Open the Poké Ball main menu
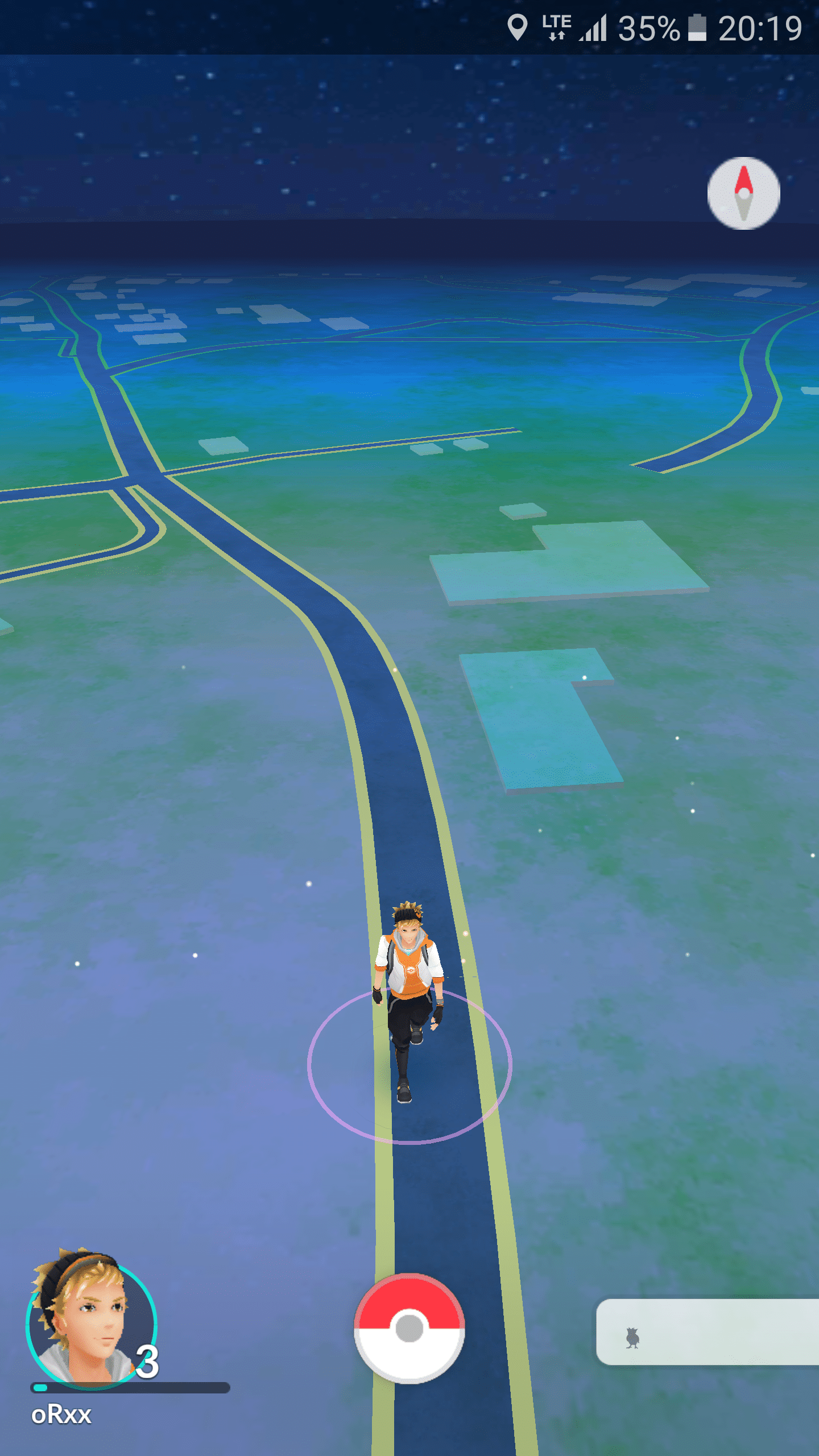This screenshot has width=819, height=1456. 409,1328
